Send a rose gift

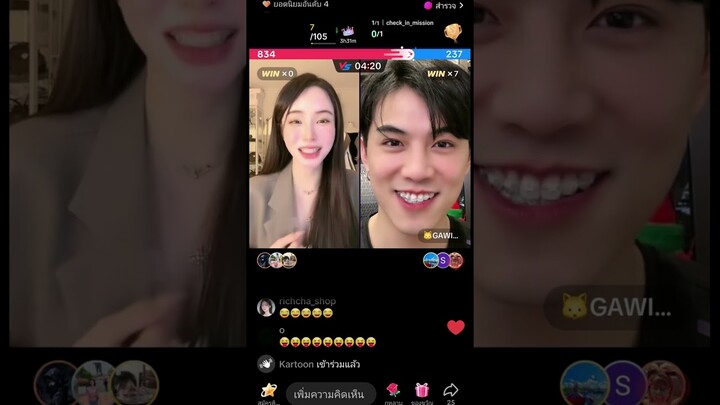tap(393, 390)
